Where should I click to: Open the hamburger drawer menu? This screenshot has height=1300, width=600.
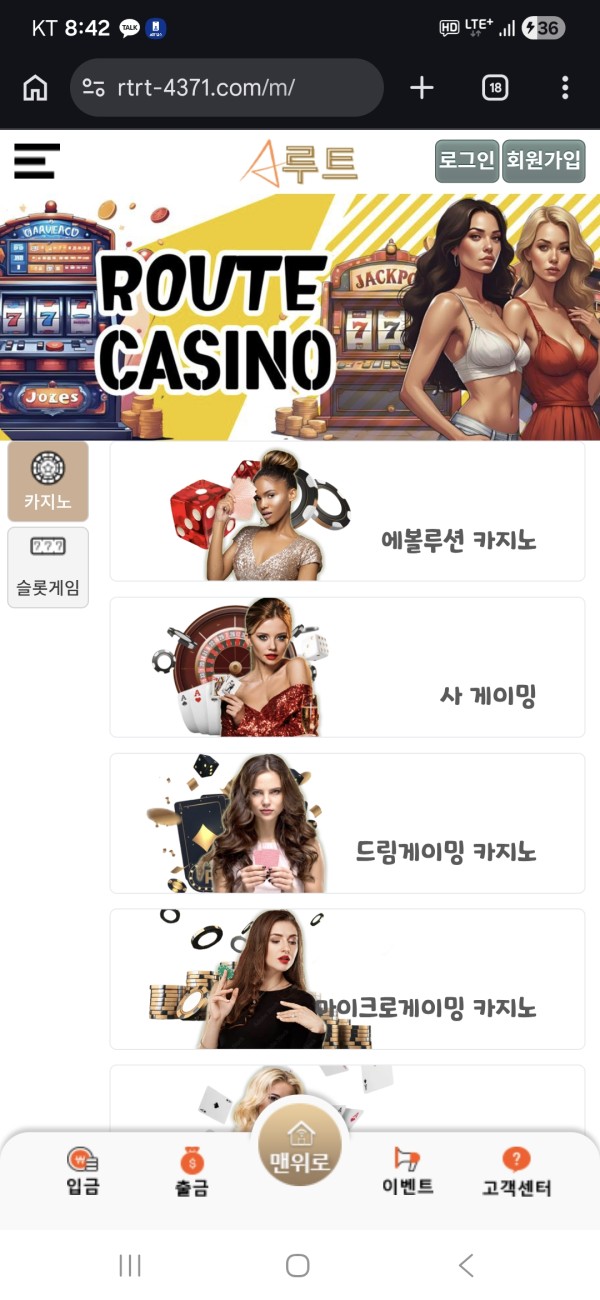pyautogui.click(x=37, y=162)
